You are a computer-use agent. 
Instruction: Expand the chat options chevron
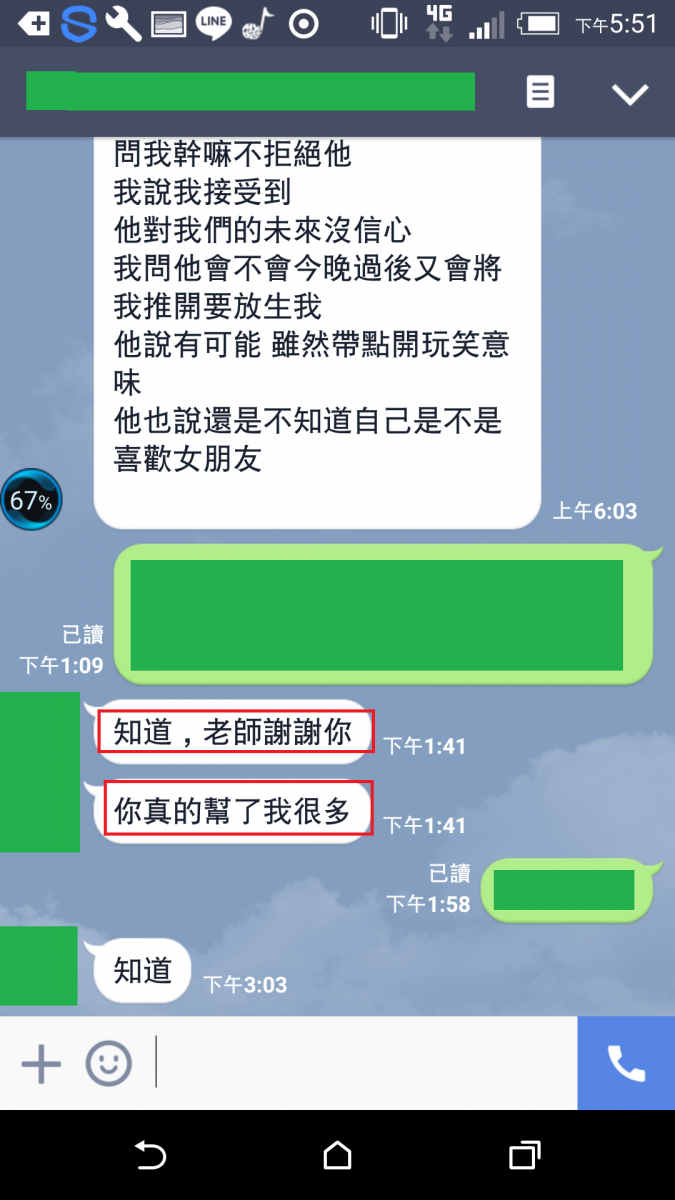630,94
